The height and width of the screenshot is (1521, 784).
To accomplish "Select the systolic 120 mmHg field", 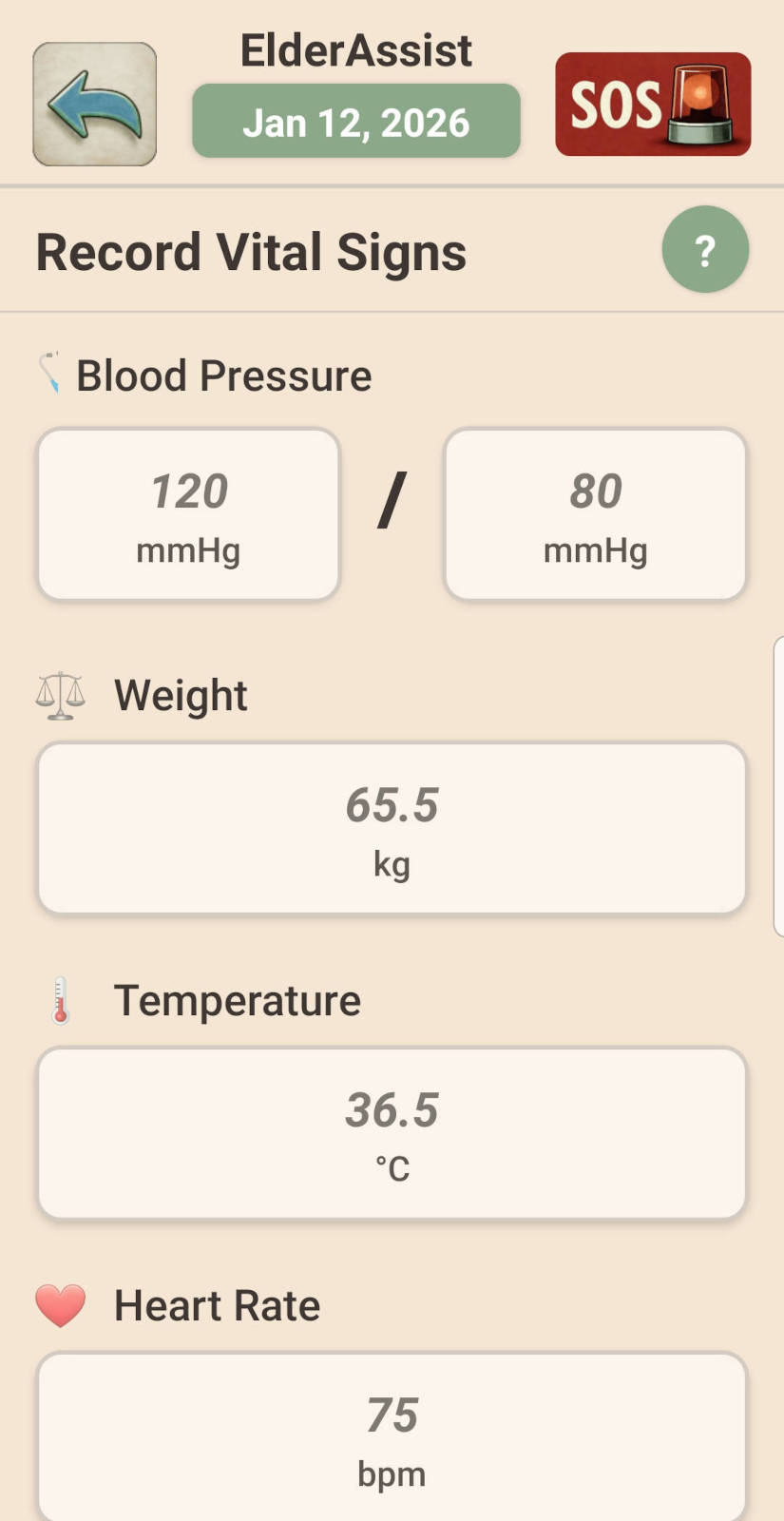I will tap(188, 514).
